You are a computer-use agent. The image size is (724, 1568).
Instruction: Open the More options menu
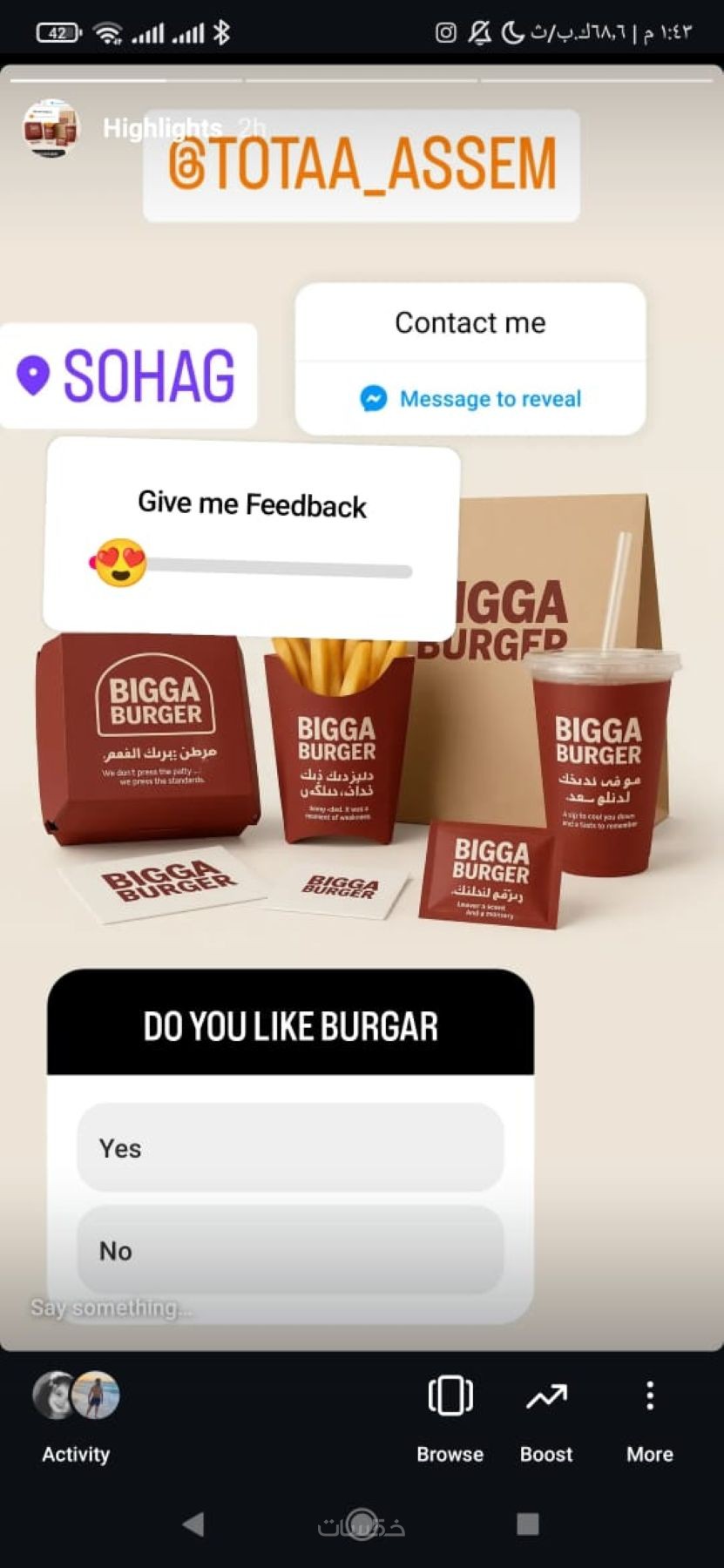coord(649,1416)
